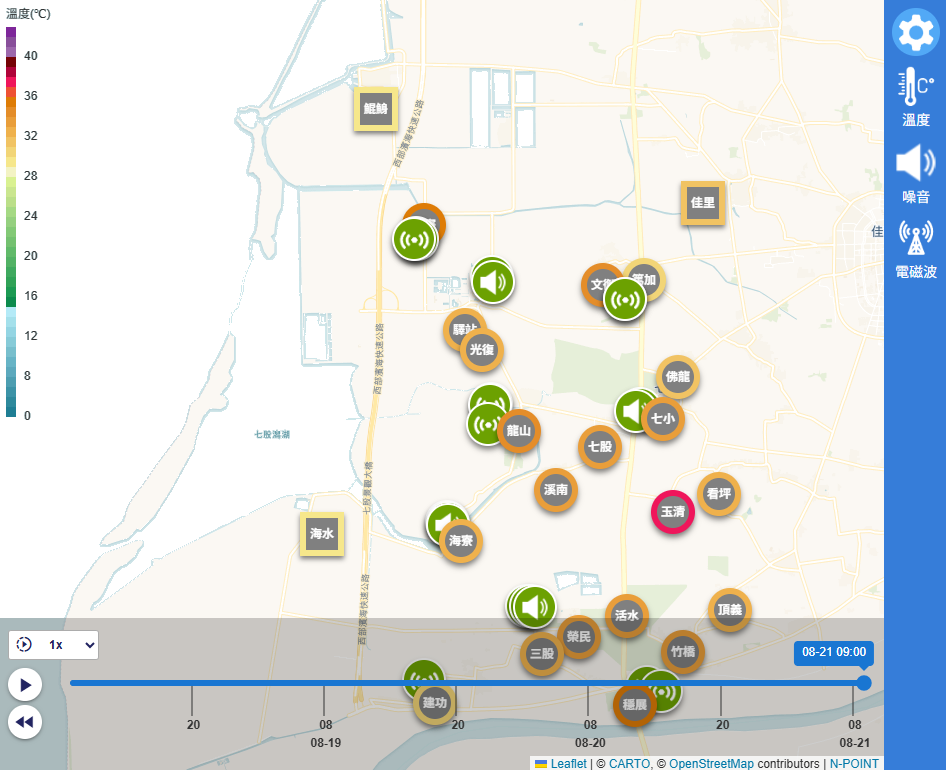
Task: Select the 光復 station marker
Action: coord(482,350)
